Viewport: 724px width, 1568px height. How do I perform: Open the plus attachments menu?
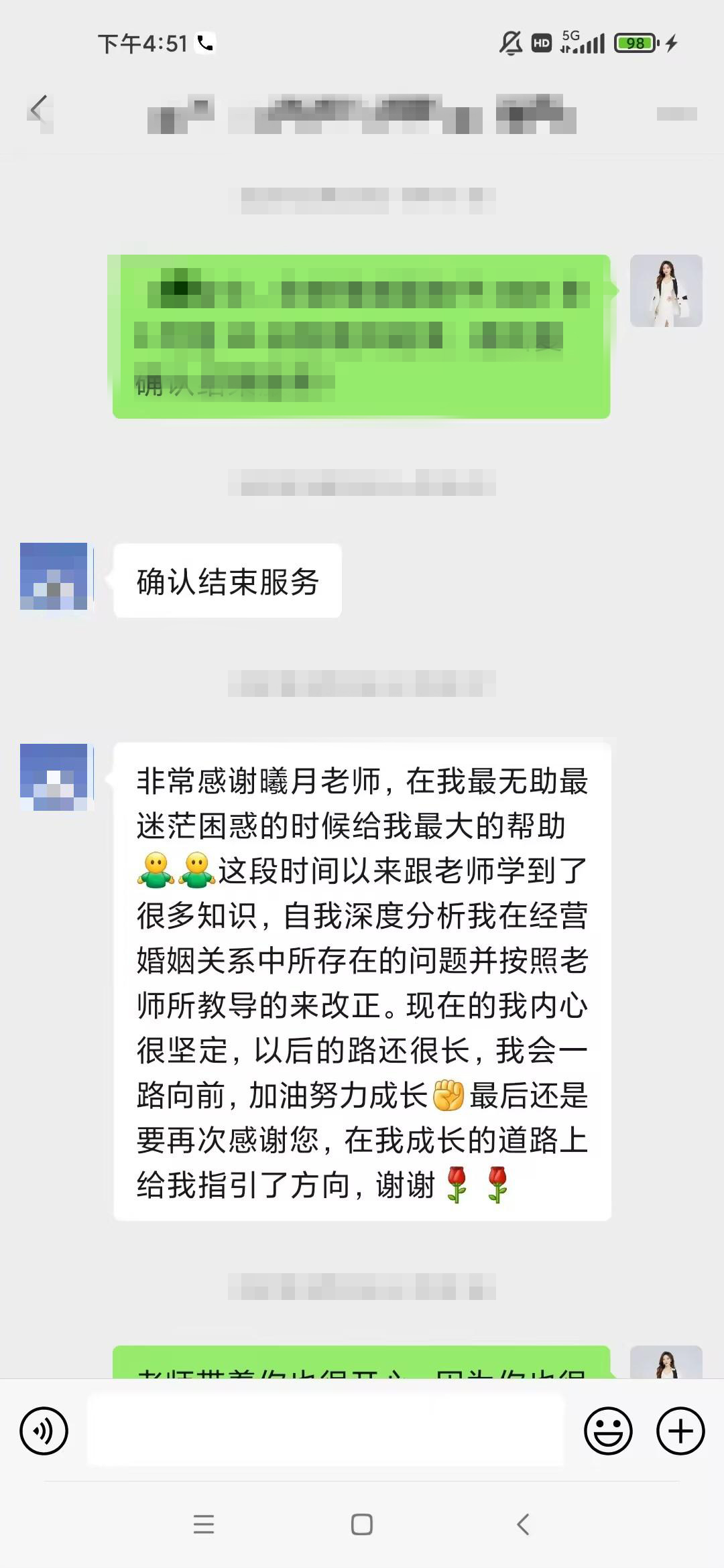[680, 1431]
